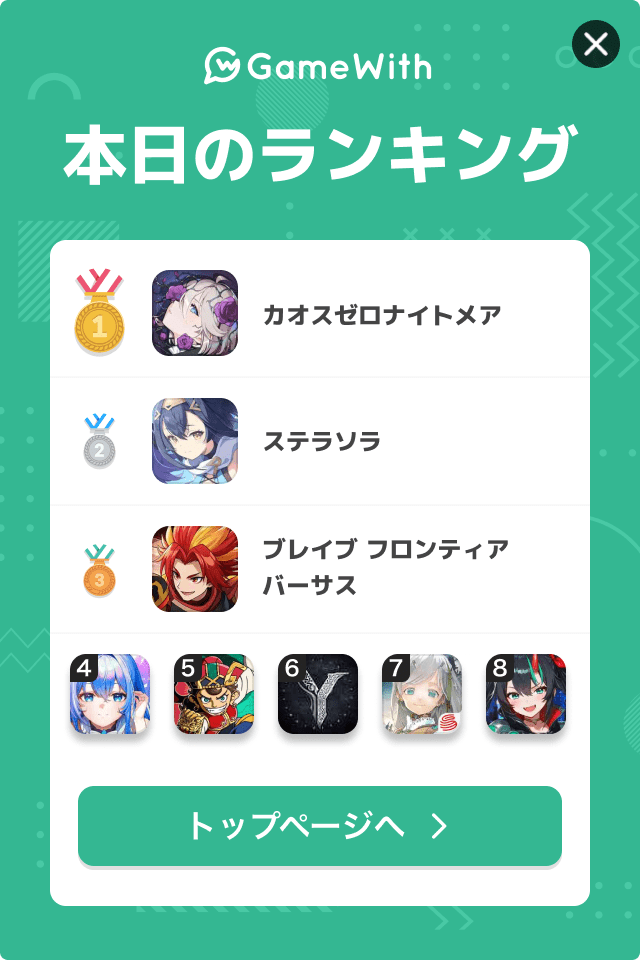640x960 pixels.
Task: Close the ranking popup
Action: click(595, 44)
